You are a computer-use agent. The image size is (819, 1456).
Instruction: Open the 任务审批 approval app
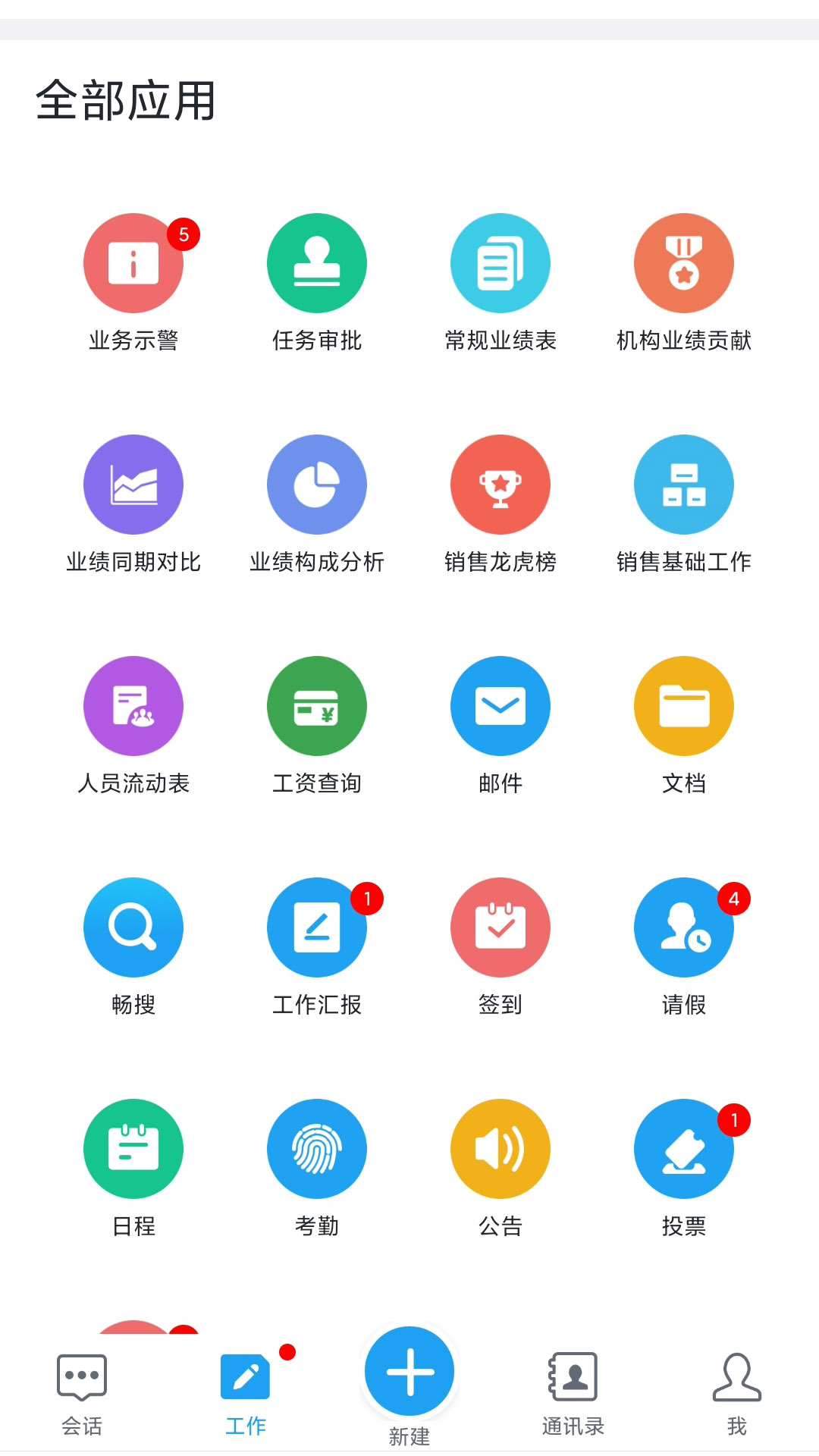[317, 263]
